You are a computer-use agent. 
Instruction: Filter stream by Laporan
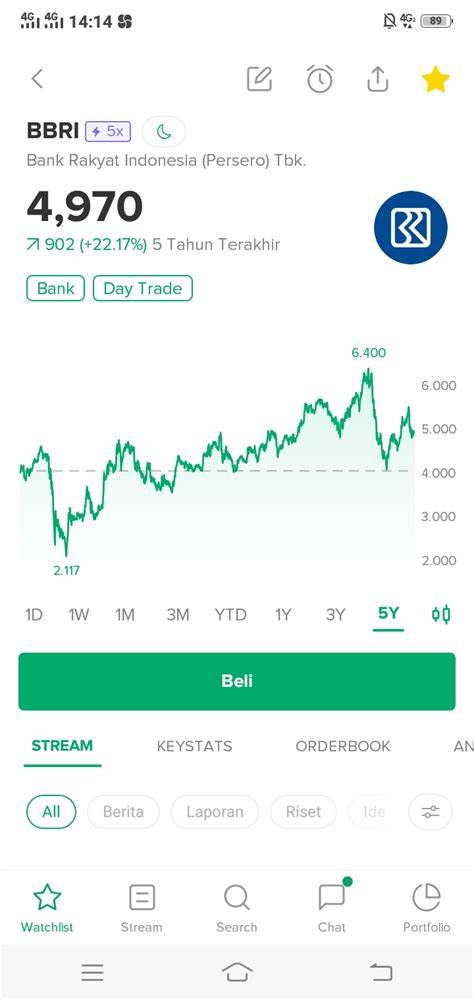coord(215,812)
